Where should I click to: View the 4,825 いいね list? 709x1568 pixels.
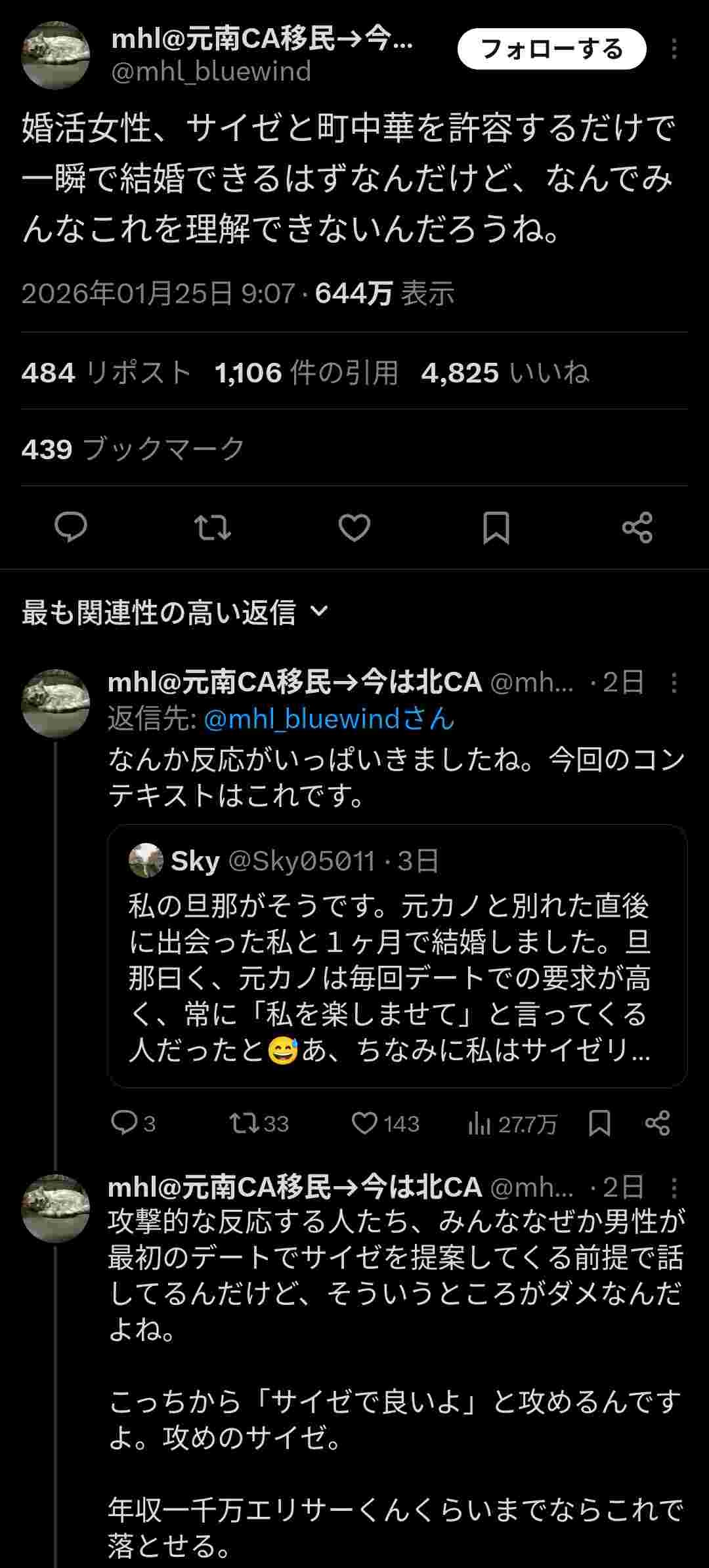pyautogui.click(x=505, y=373)
